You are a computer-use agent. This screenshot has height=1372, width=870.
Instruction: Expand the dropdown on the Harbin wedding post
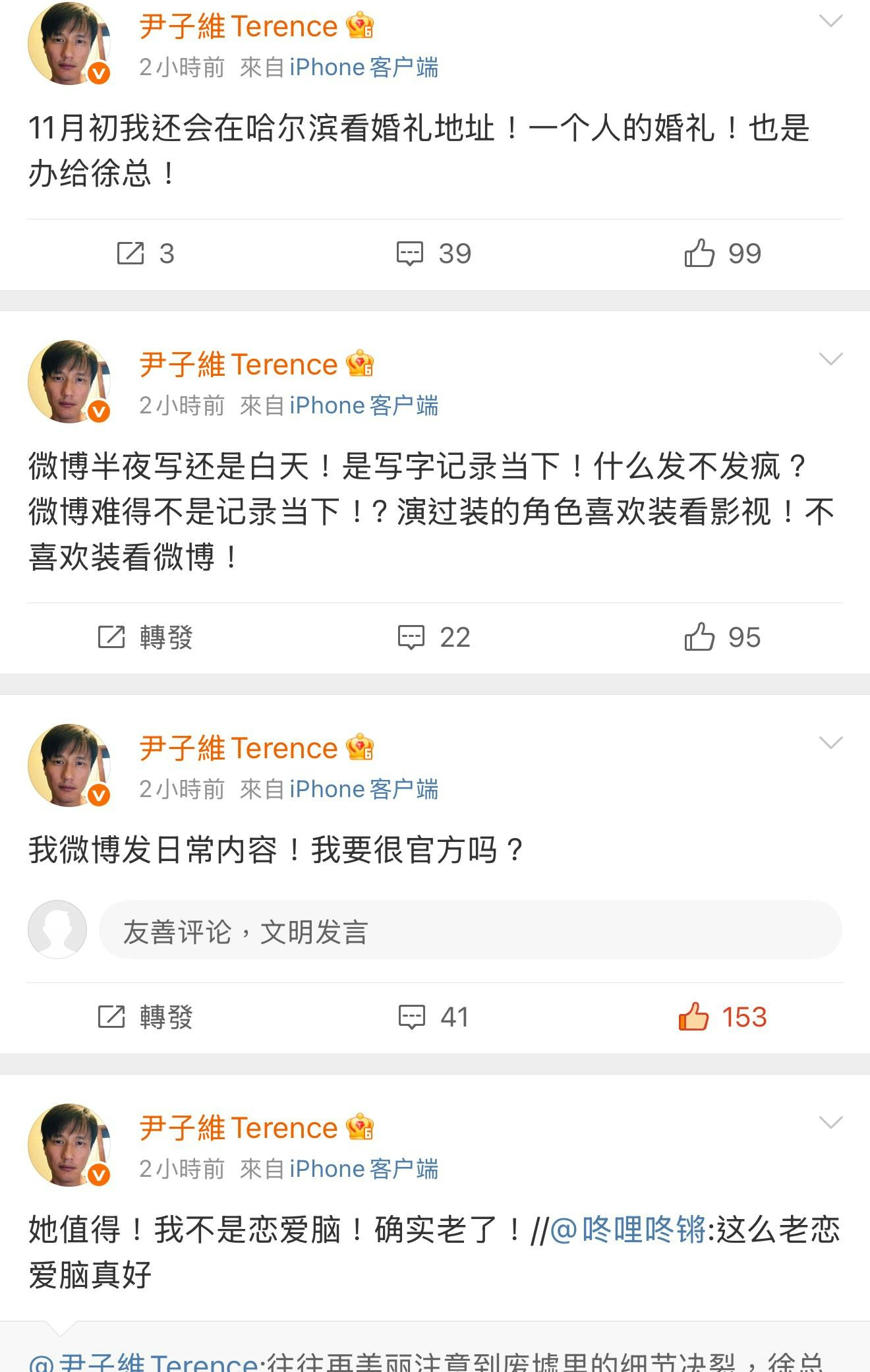[830, 22]
